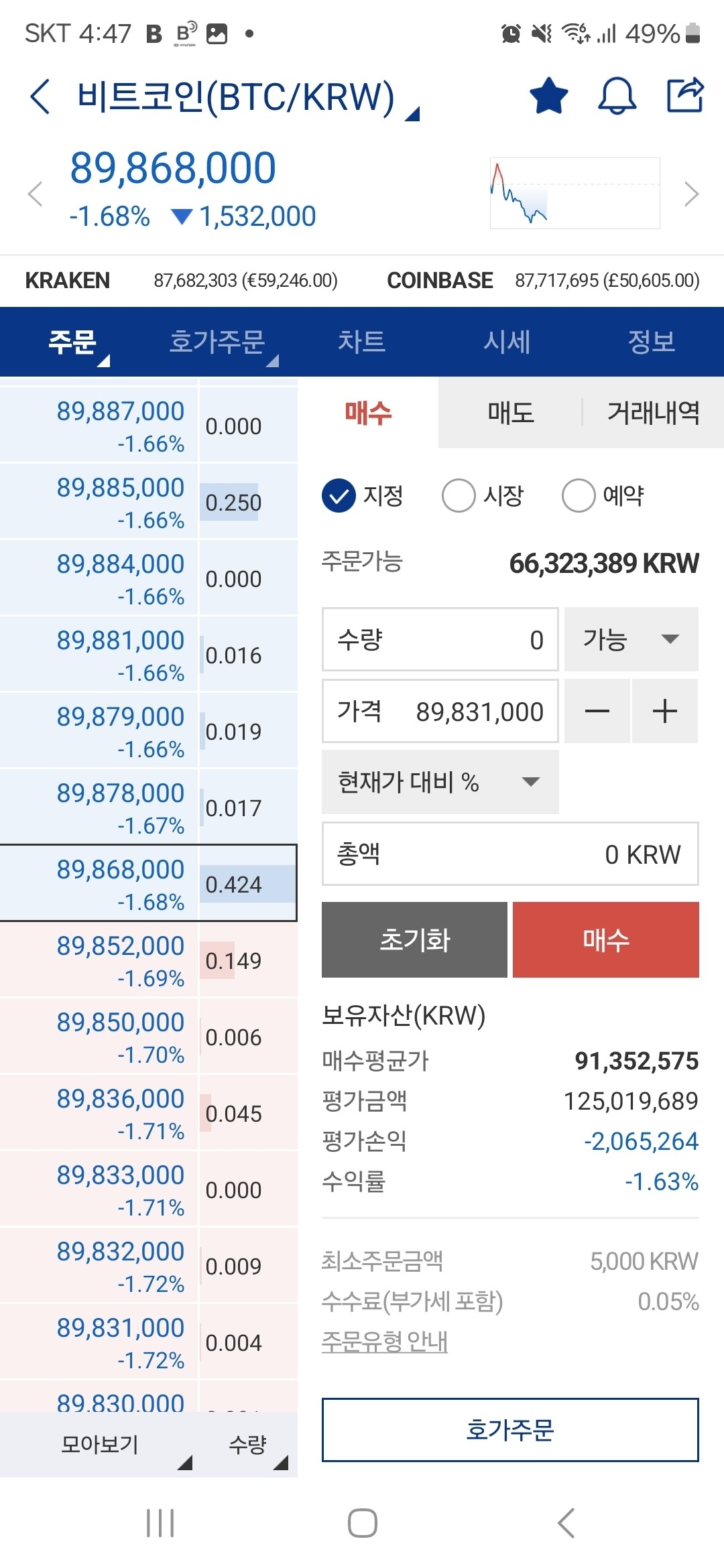Mark BTC/KRW as favorite with the star
Image resolution: width=724 pixels, height=1568 pixels.
pos(548,96)
